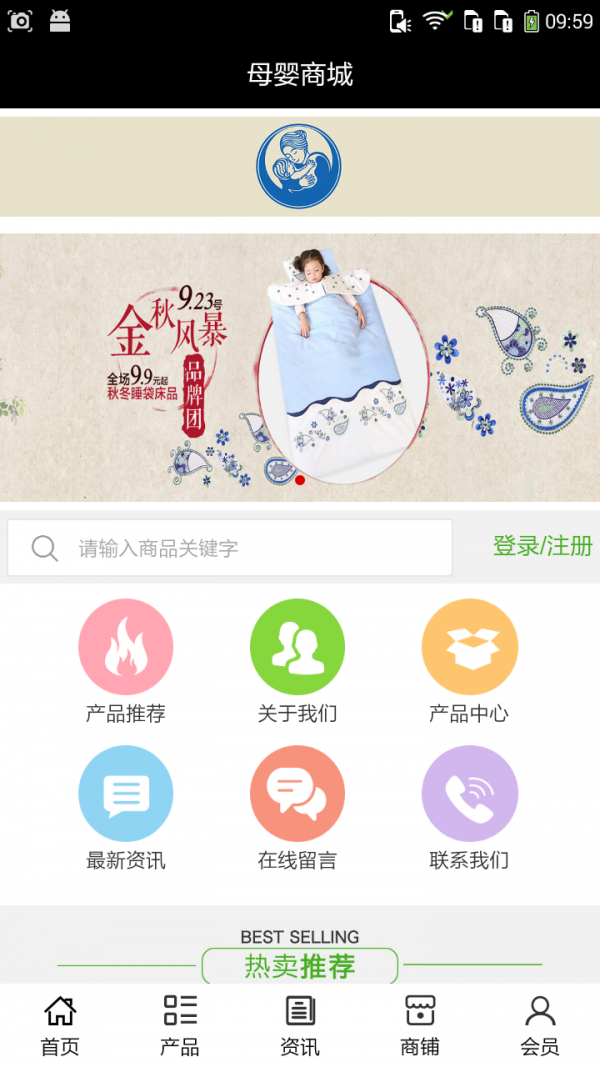The width and height of the screenshot is (600, 1067).
Task: Open 产品中心 box icon
Action: [469, 647]
